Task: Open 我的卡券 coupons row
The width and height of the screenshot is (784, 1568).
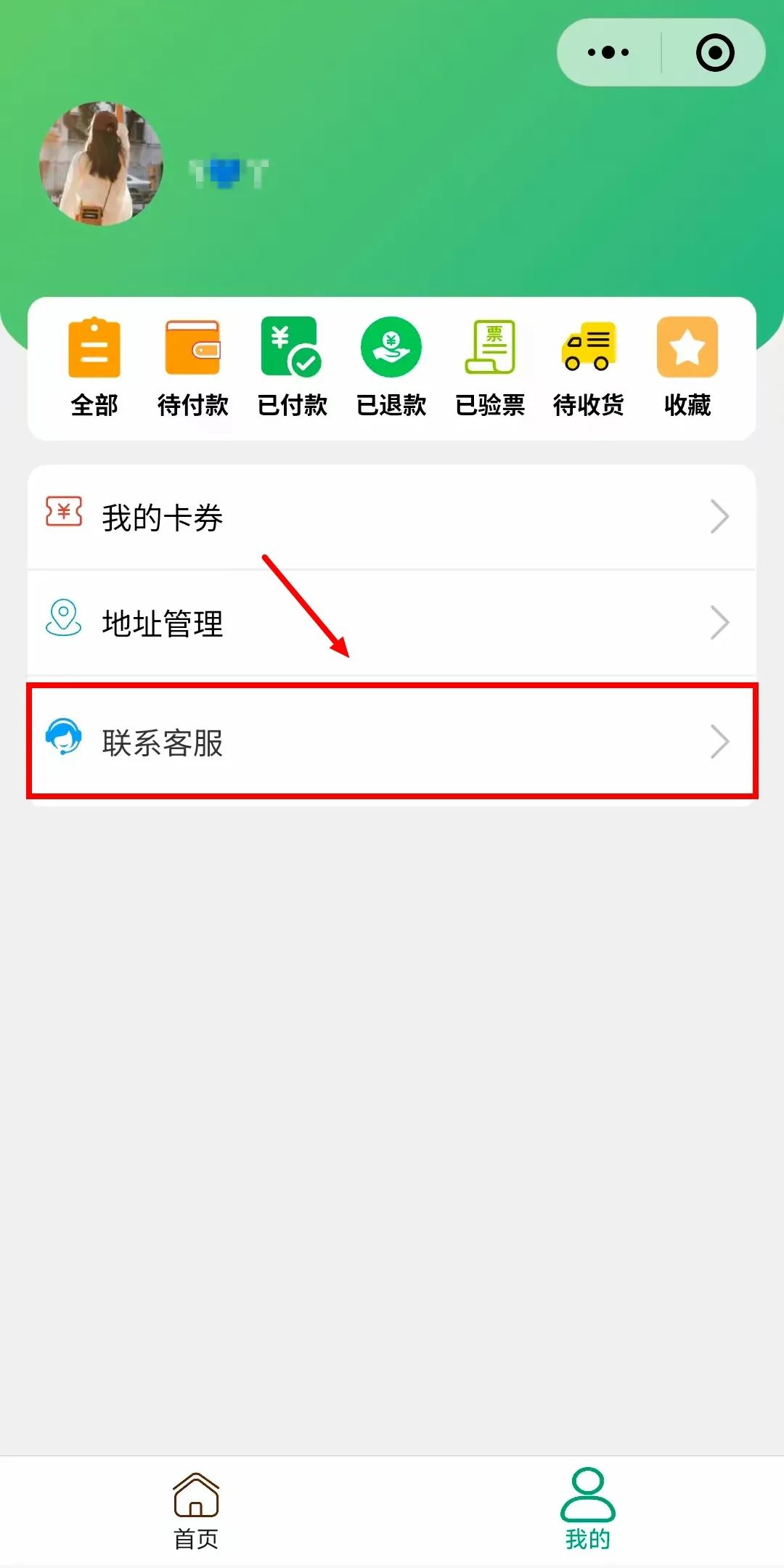Action: [x=392, y=518]
